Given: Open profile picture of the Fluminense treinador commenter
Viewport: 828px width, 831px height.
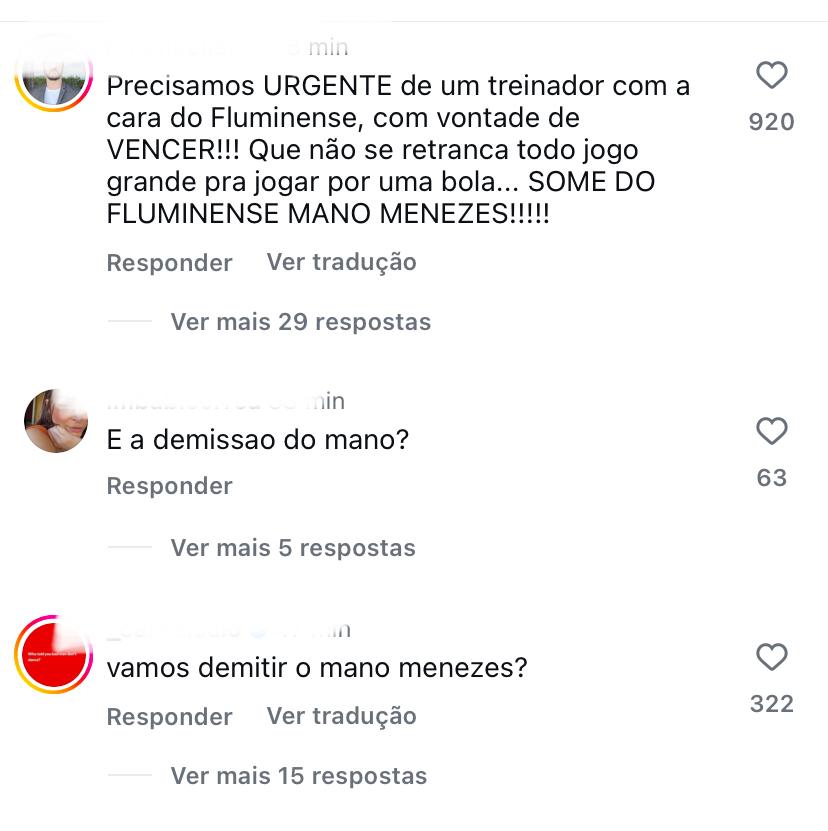Looking at the screenshot, I should pos(54,74).
